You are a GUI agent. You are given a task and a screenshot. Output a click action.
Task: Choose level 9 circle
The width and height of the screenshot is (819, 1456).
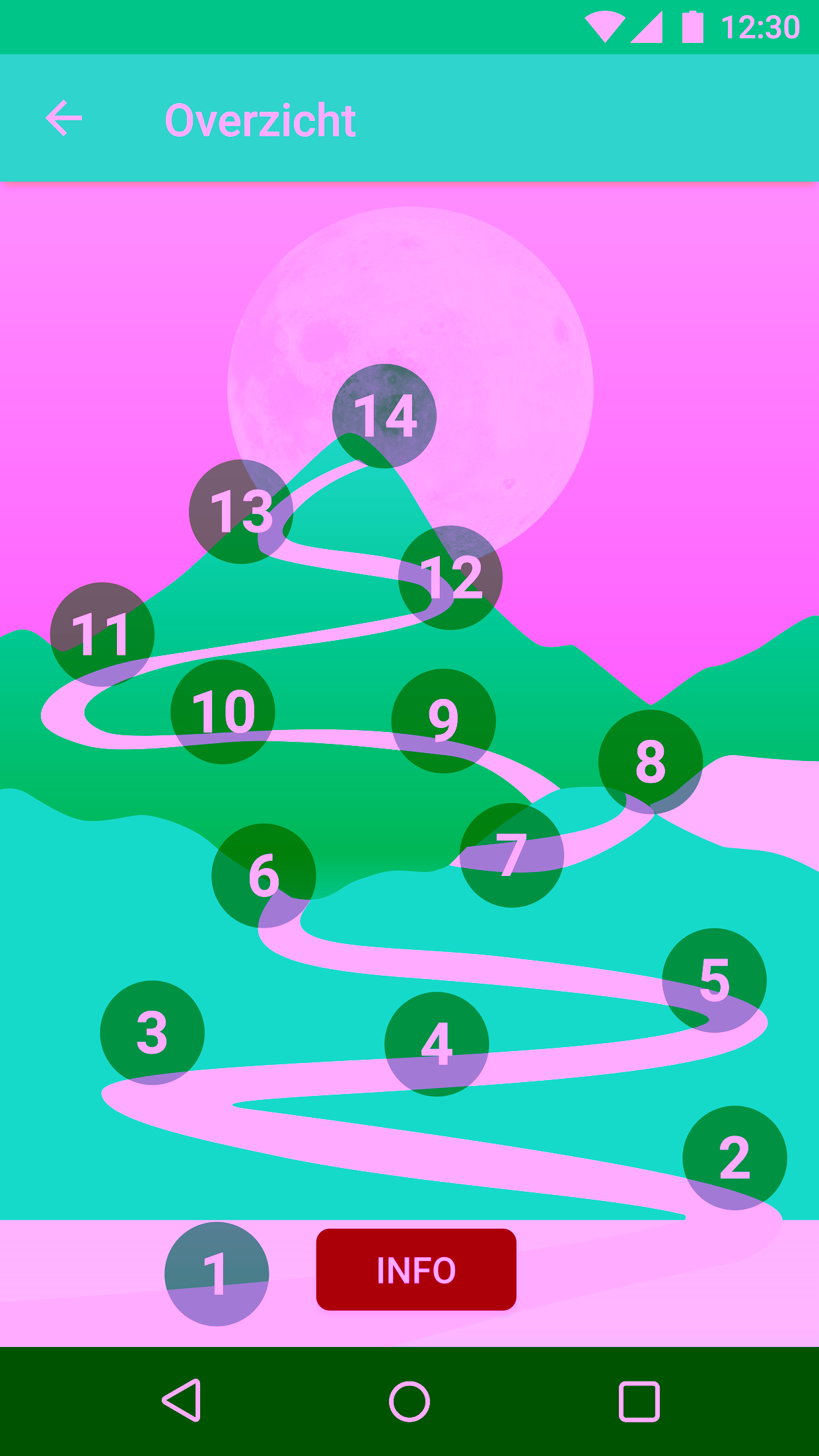tap(443, 721)
